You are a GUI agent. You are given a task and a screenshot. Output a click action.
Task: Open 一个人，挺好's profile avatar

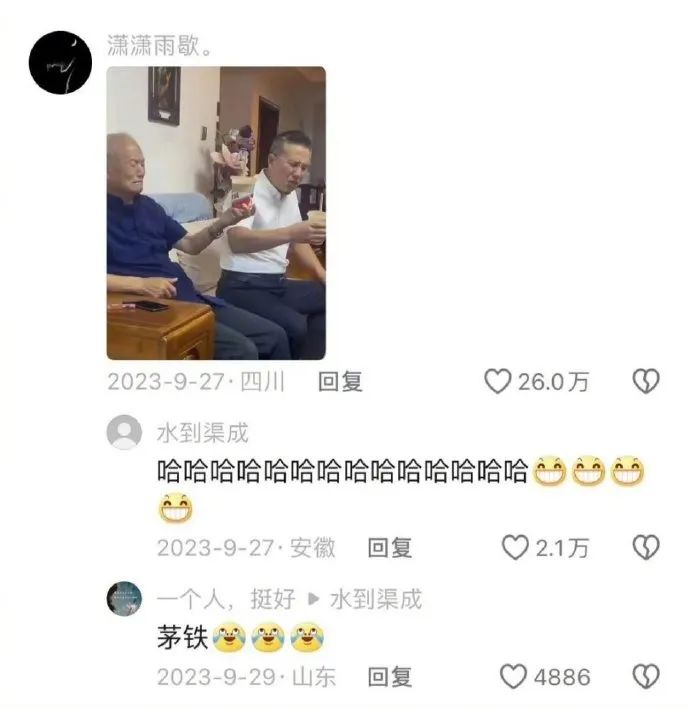click(124, 598)
